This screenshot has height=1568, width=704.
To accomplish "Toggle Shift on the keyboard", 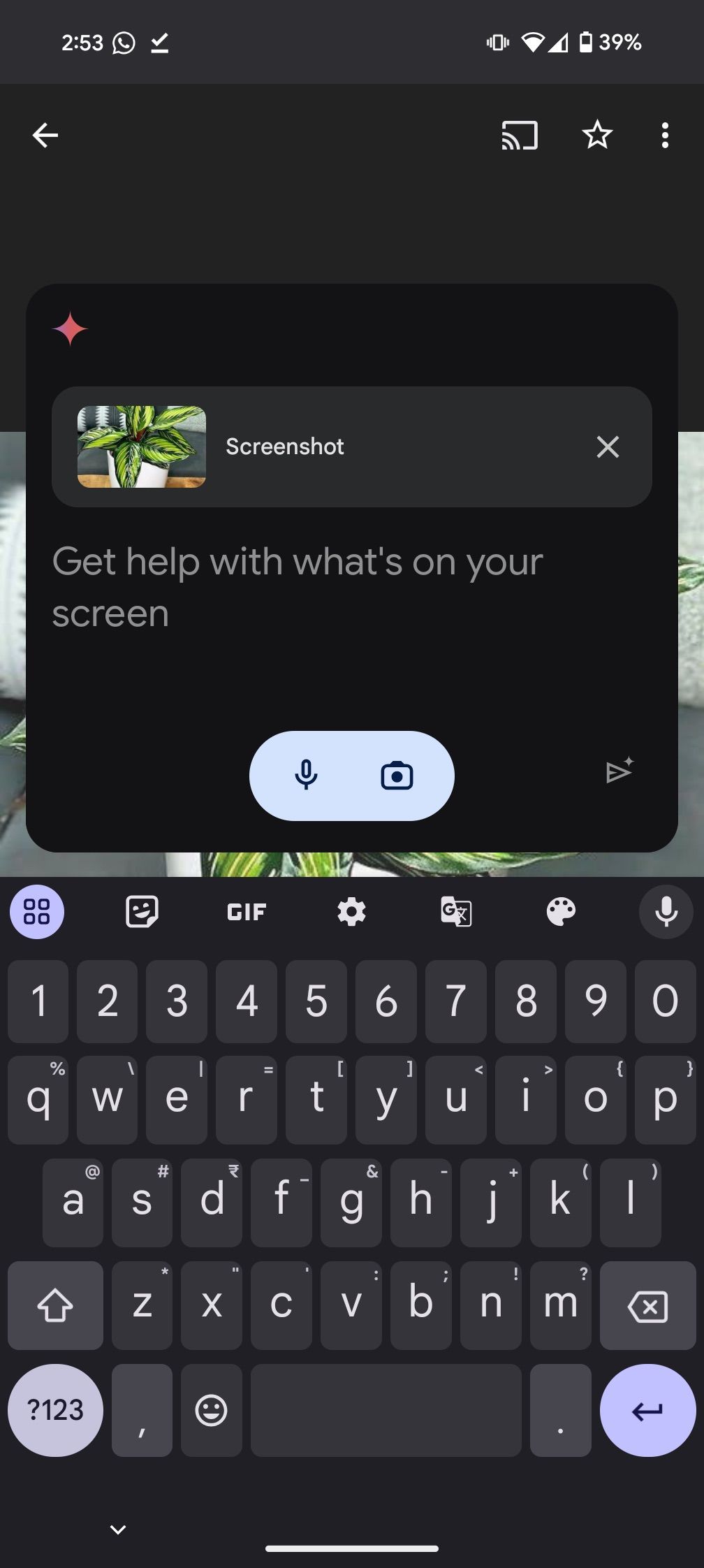I will (55, 1305).
